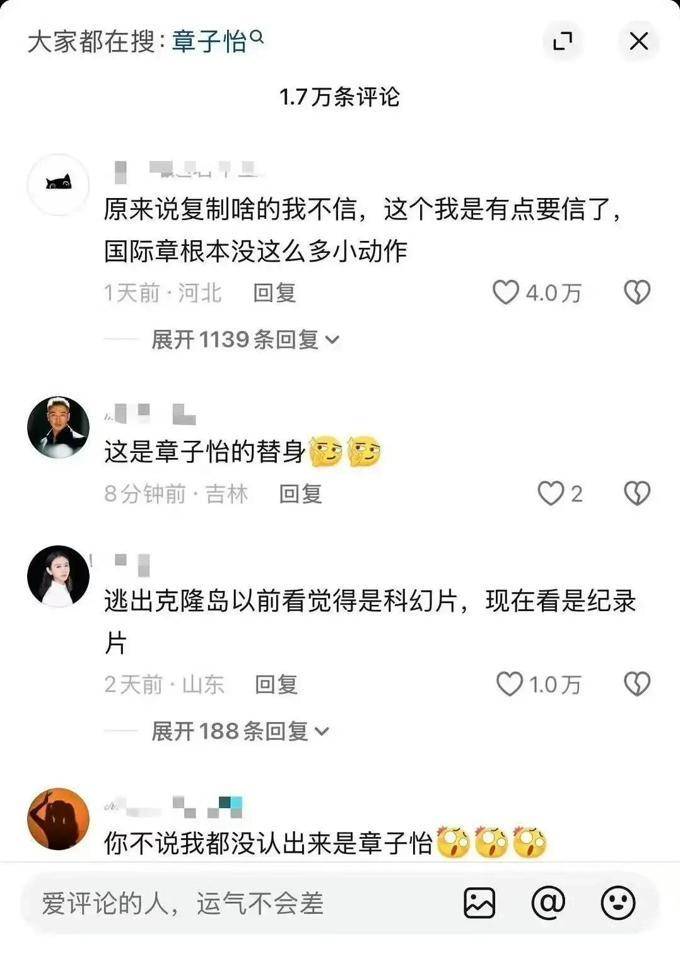
Task: Expand the comments panel to full screen
Action: click(x=563, y=41)
